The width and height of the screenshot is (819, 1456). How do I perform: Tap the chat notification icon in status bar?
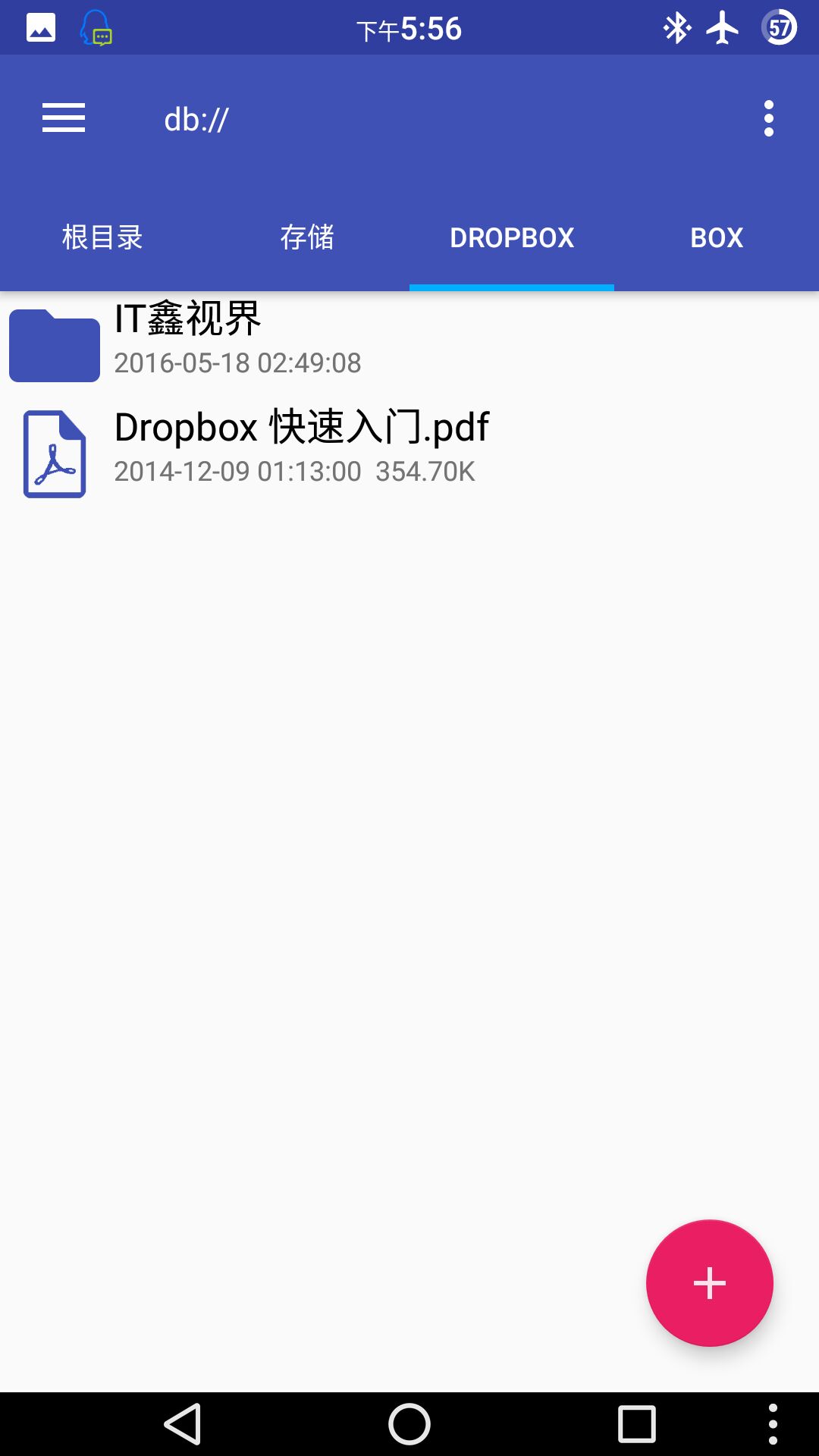[96, 30]
